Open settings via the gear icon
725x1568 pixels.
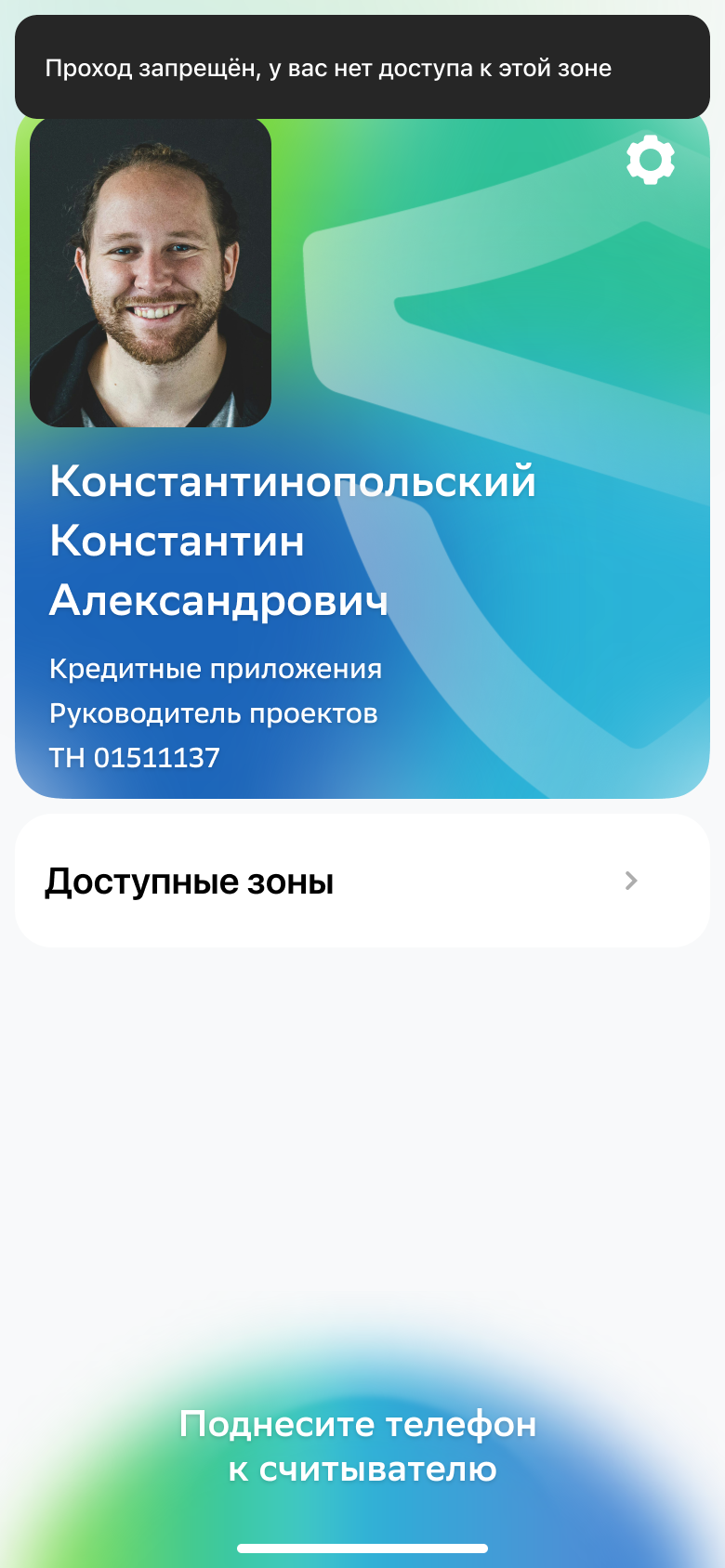[x=650, y=160]
